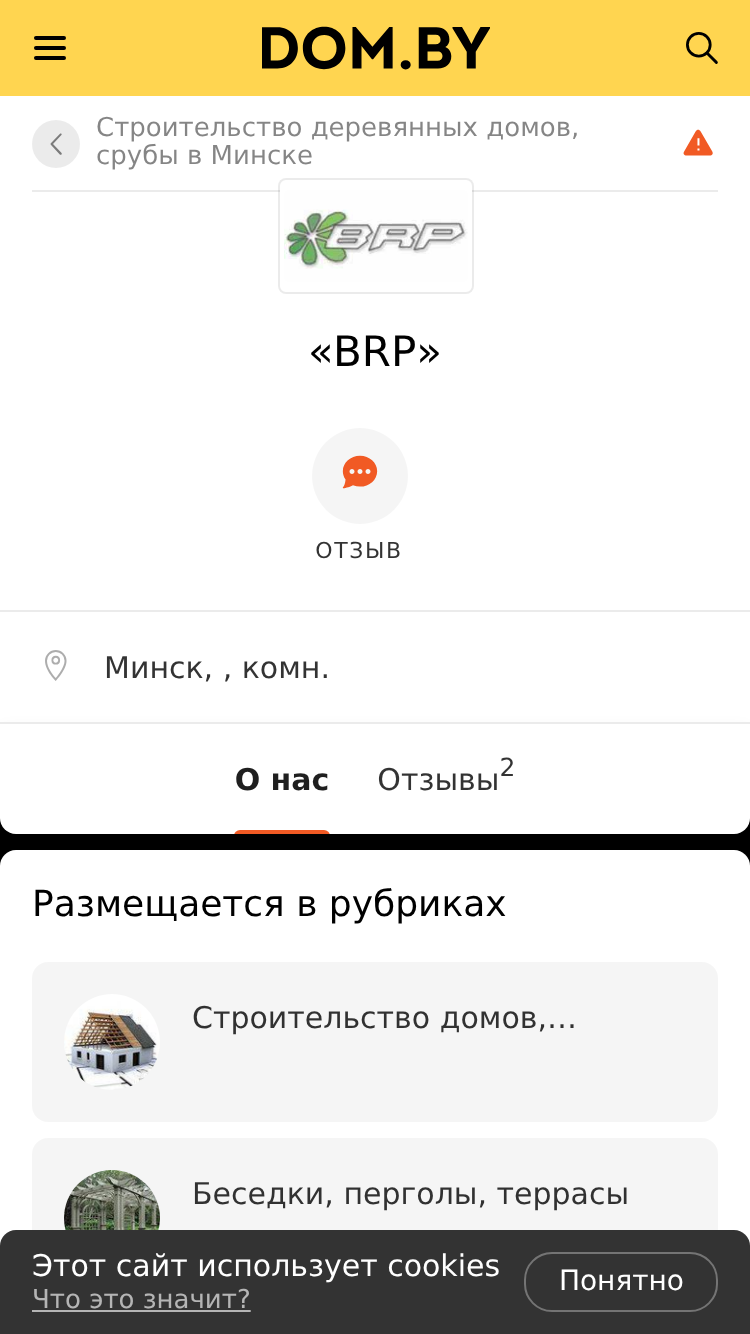Select the О нас tab
This screenshot has height=1334, width=750.
282,780
